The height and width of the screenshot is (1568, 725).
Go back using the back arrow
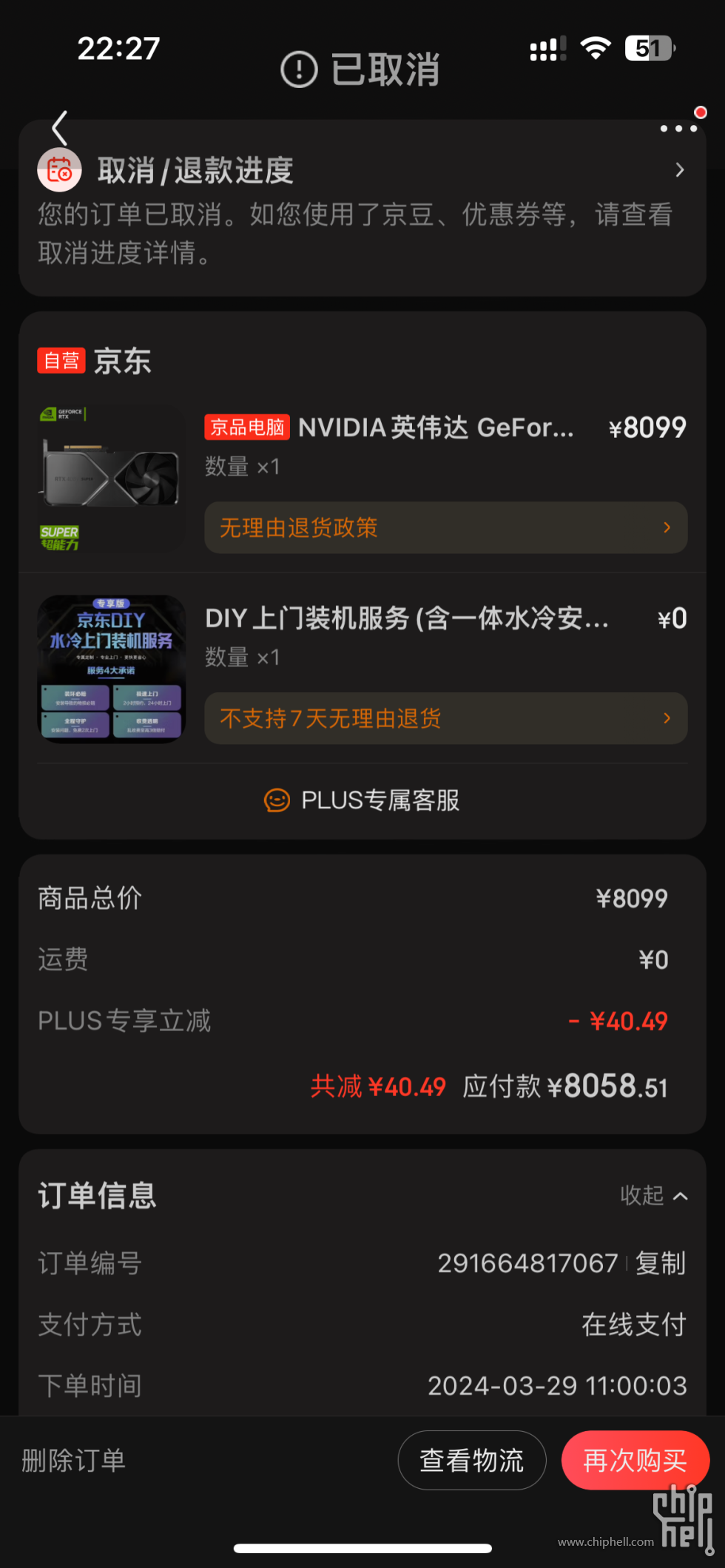(60, 129)
